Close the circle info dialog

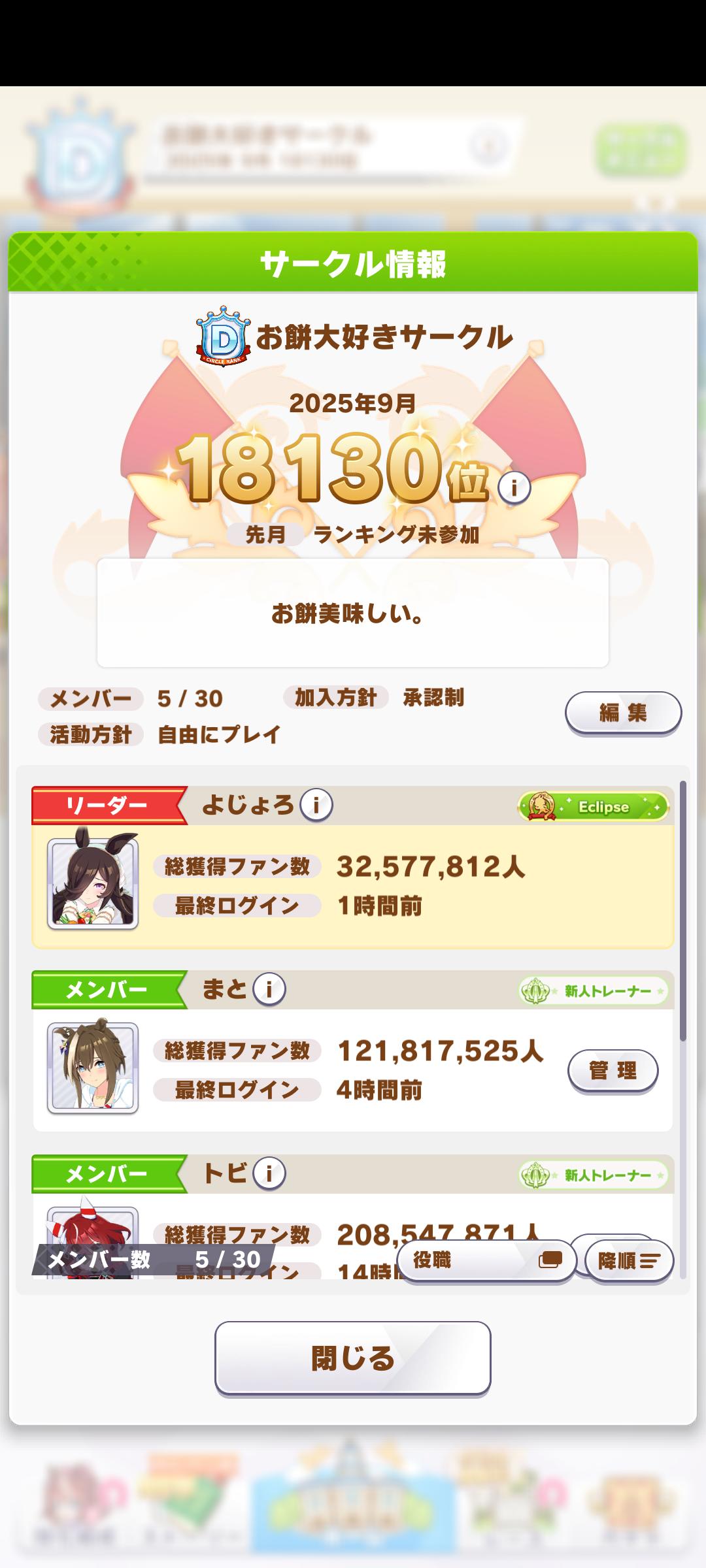[352, 1358]
